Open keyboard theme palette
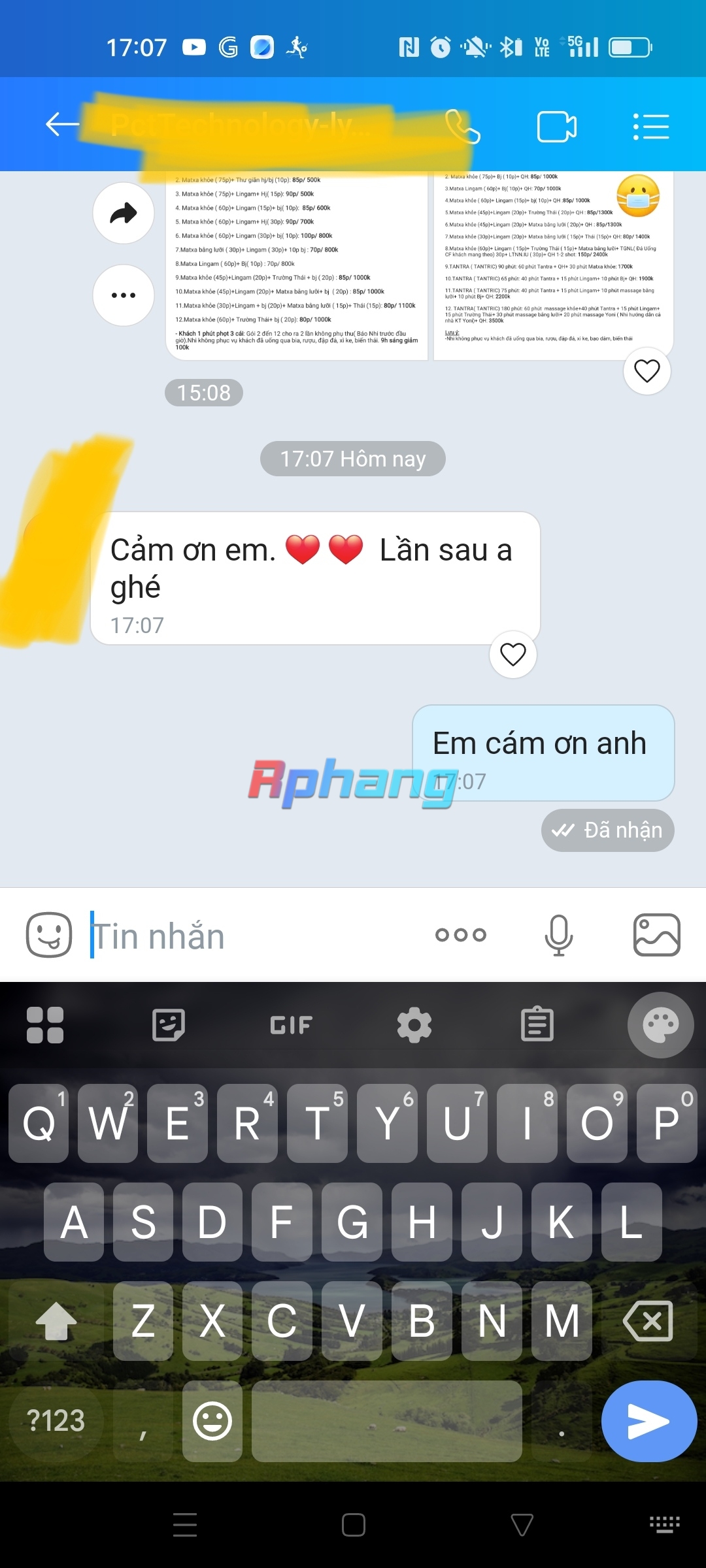The width and height of the screenshot is (706, 1568). [660, 1025]
